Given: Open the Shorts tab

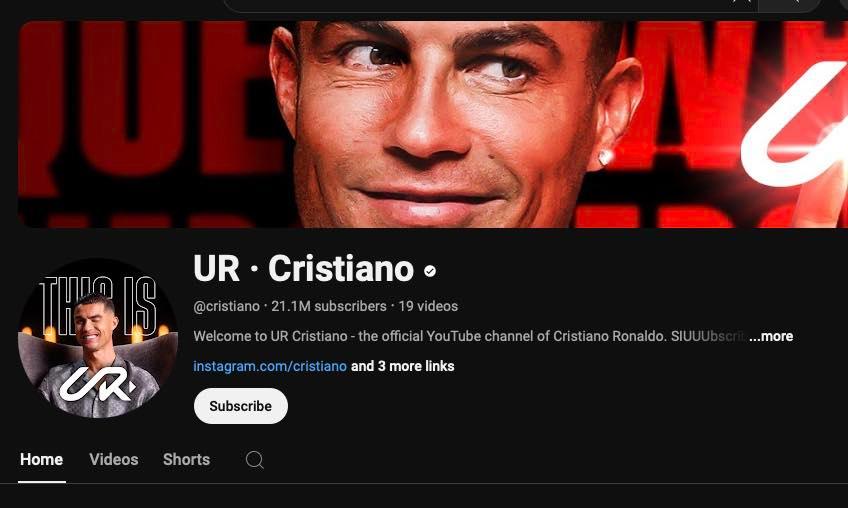Looking at the screenshot, I should pyautogui.click(x=186, y=460).
